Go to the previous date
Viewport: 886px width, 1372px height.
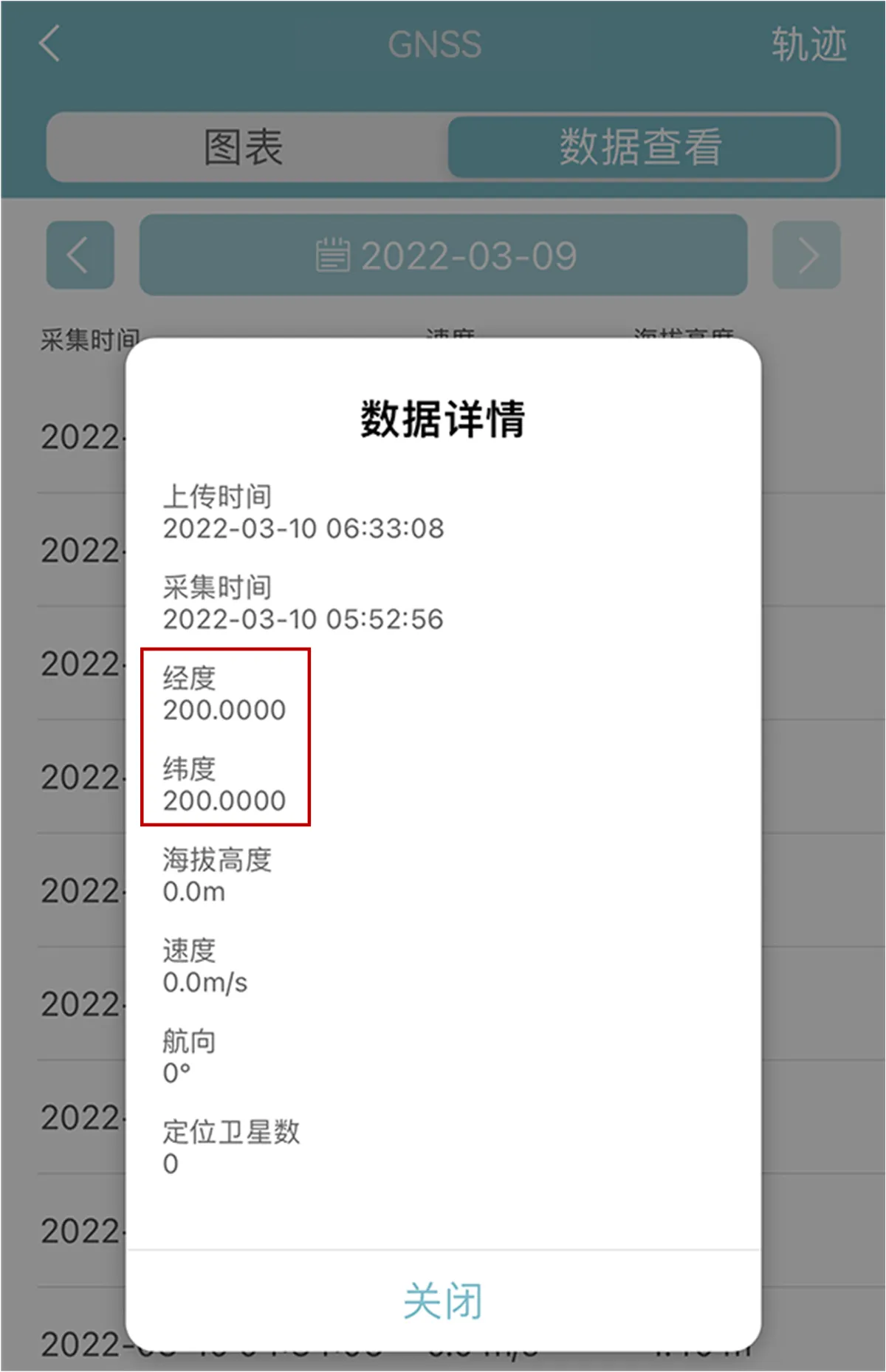point(80,255)
